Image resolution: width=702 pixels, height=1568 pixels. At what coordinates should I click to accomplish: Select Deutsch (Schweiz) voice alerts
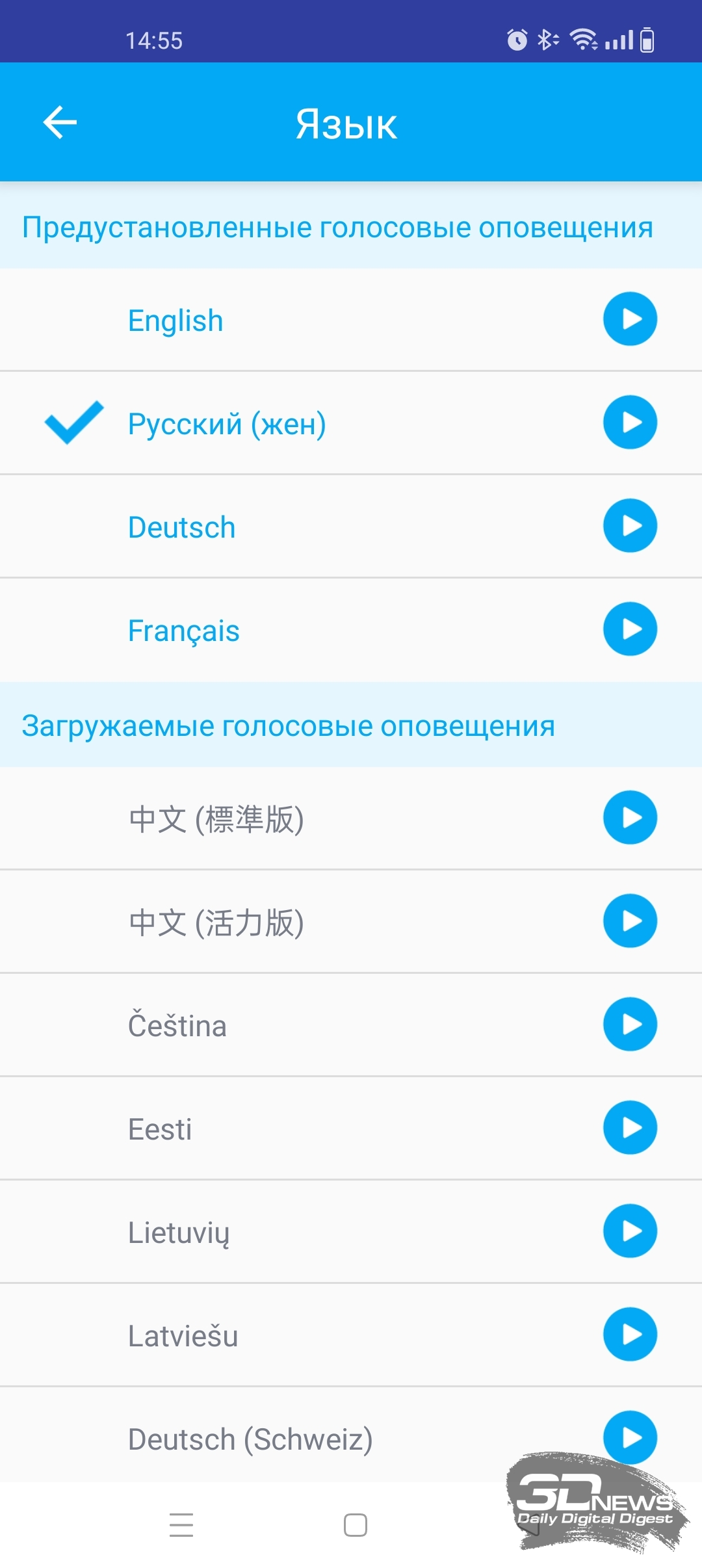351,1437
